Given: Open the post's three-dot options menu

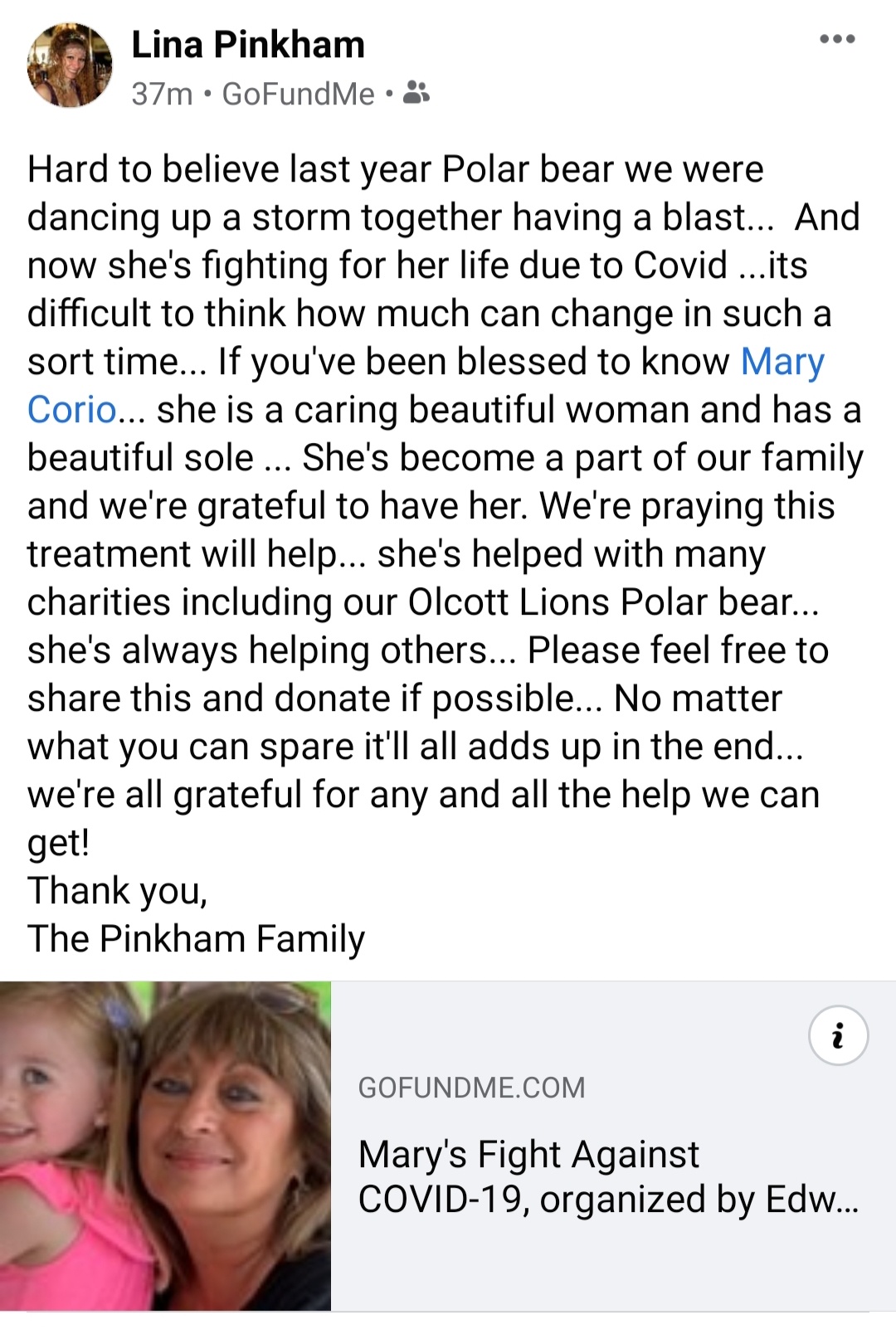Looking at the screenshot, I should click(836, 39).
